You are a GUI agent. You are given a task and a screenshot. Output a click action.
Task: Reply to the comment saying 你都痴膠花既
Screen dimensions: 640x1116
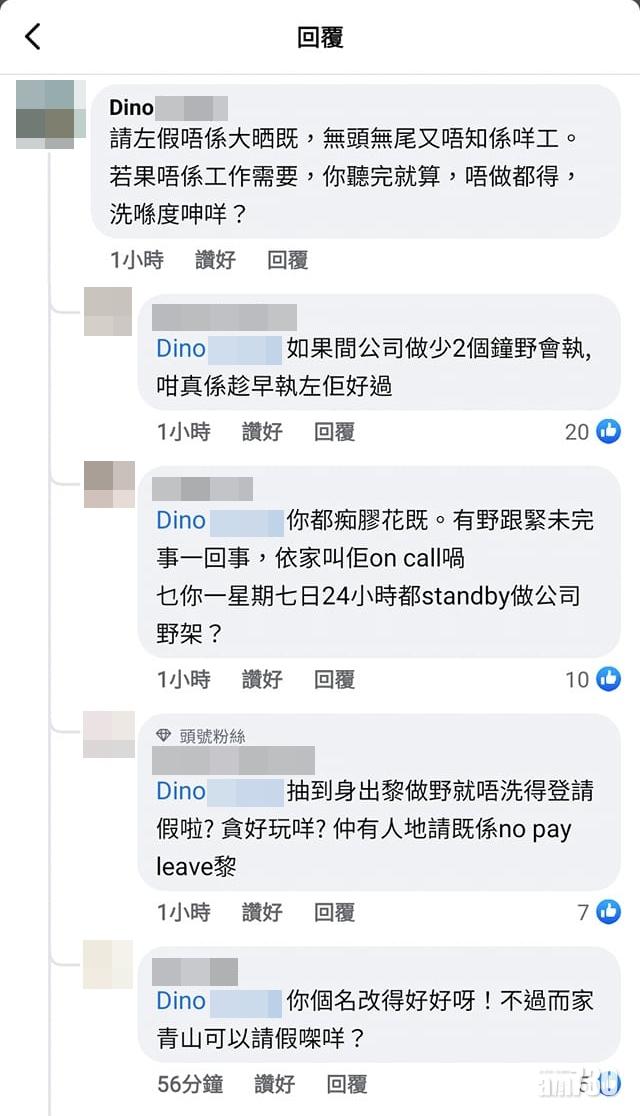pos(334,680)
